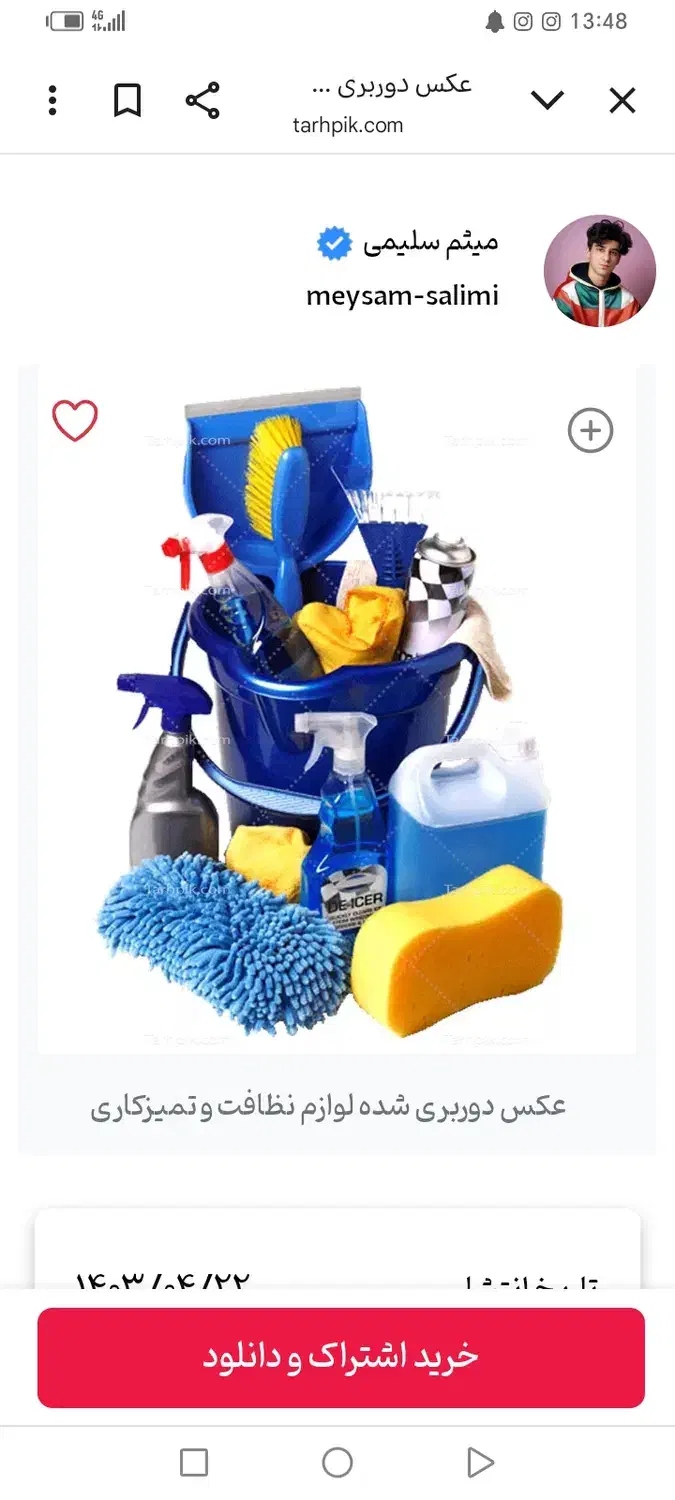The image size is (675, 1500).
Task: Go back with system back triangle
Action: click(480, 1462)
